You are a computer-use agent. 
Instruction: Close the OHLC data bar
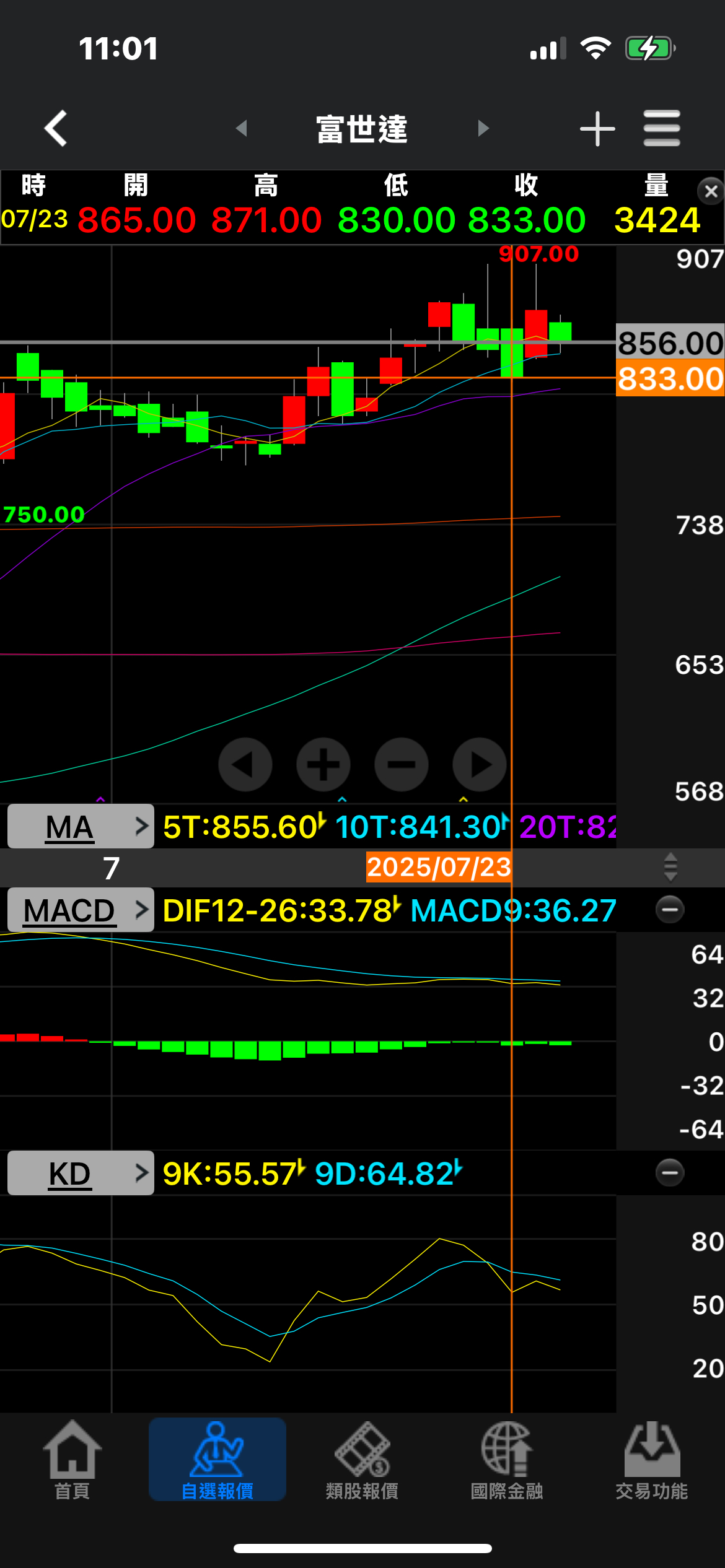[711, 191]
